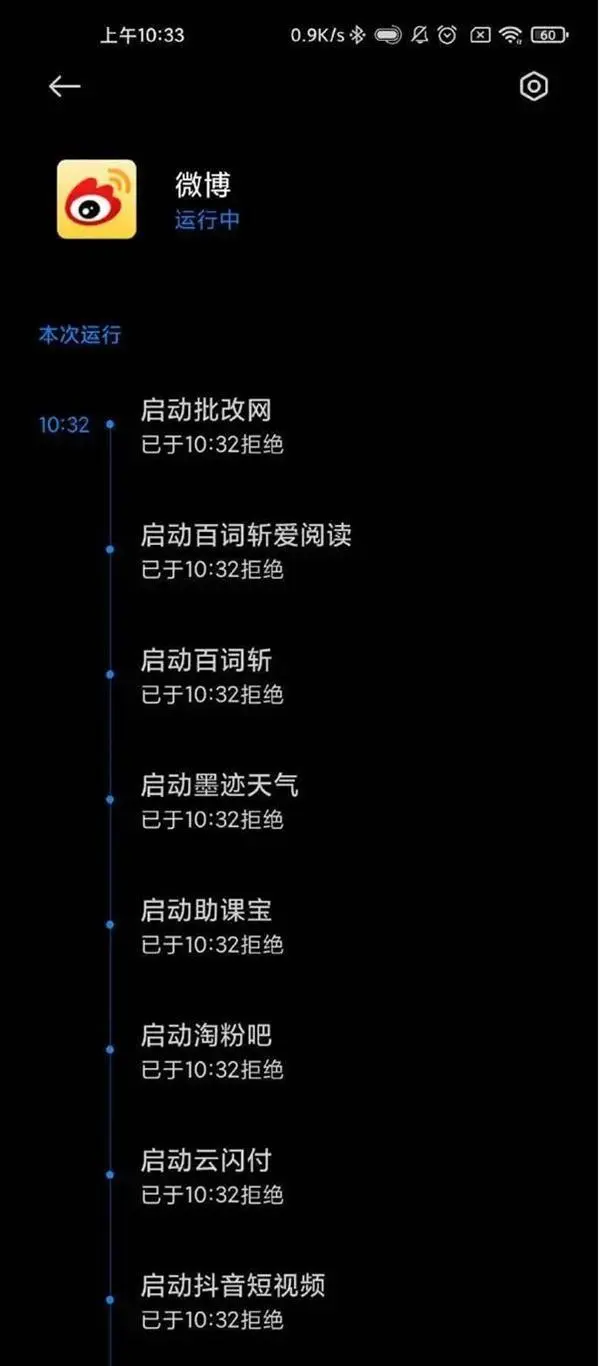This screenshot has width=600, height=1366.
Task: Go back using the top-left arrow
Action: (64, 87)
